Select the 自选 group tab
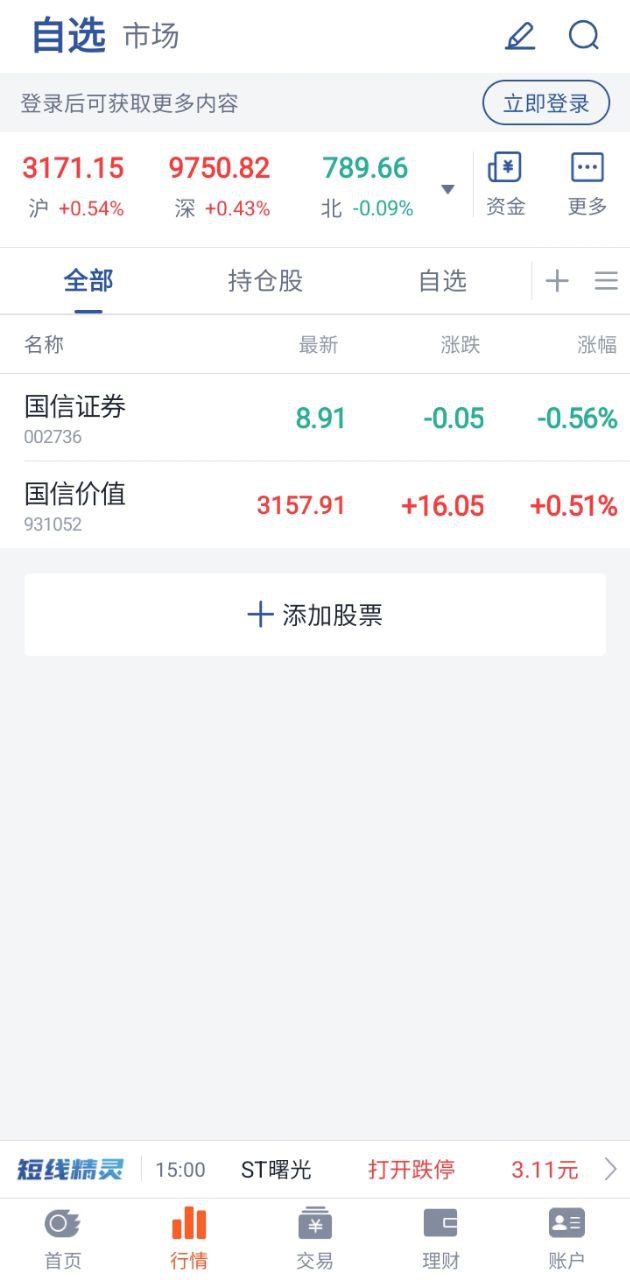Screen dimensions: 630x1280 coord(442,281)
